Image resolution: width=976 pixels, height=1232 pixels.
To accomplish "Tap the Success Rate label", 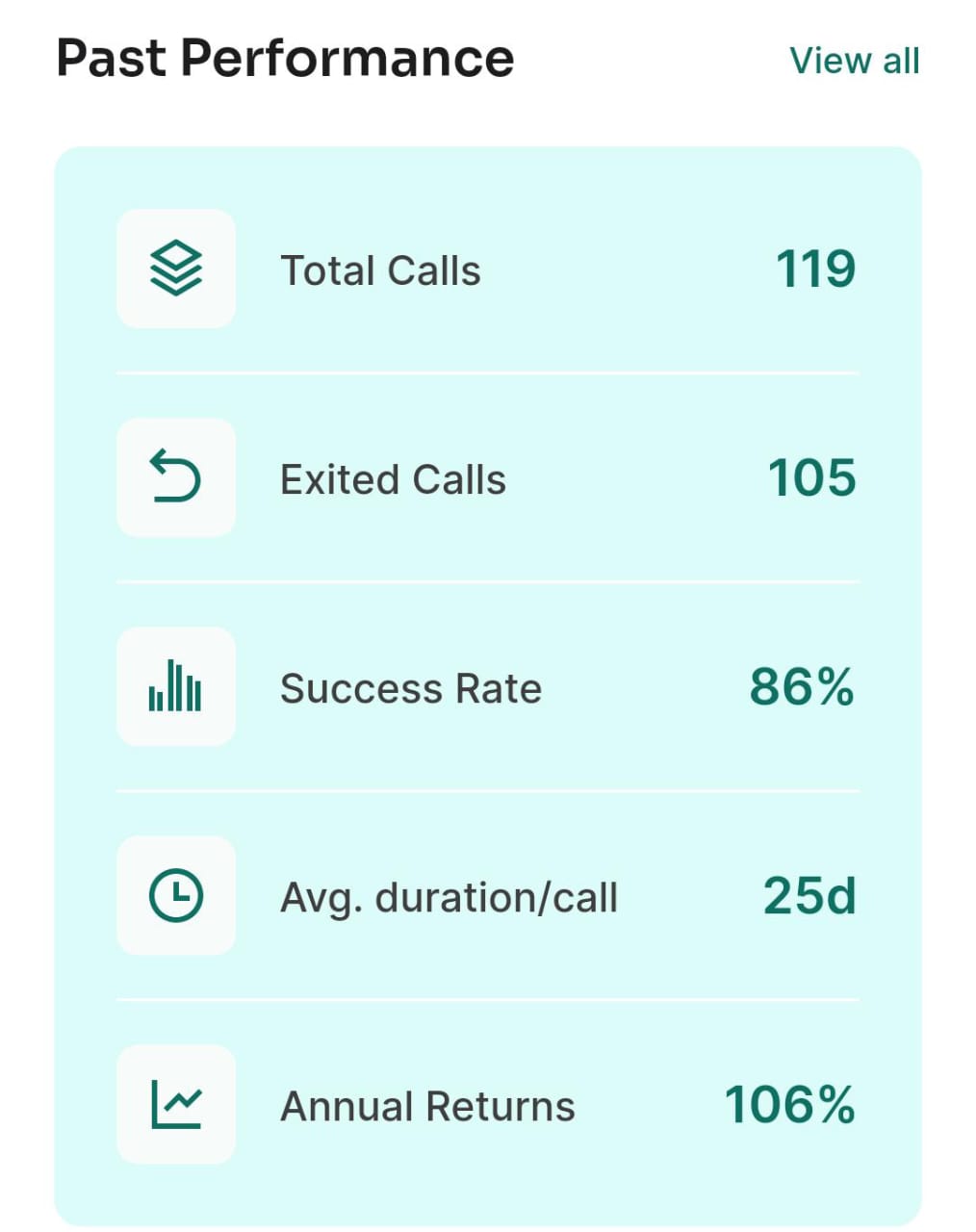I will 410,687.
